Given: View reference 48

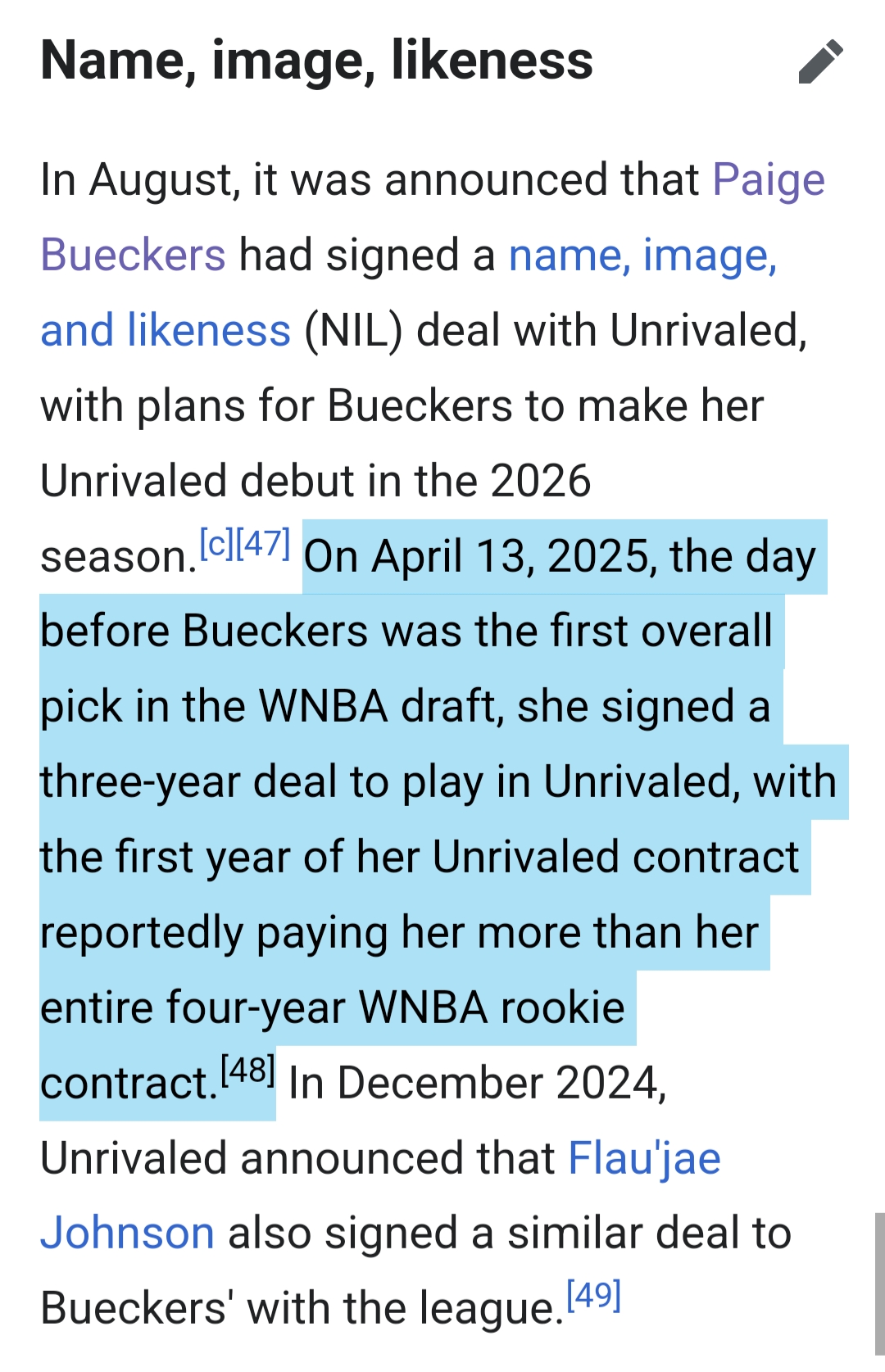Looking at the screenshot, I should [x=247, y=1070].
